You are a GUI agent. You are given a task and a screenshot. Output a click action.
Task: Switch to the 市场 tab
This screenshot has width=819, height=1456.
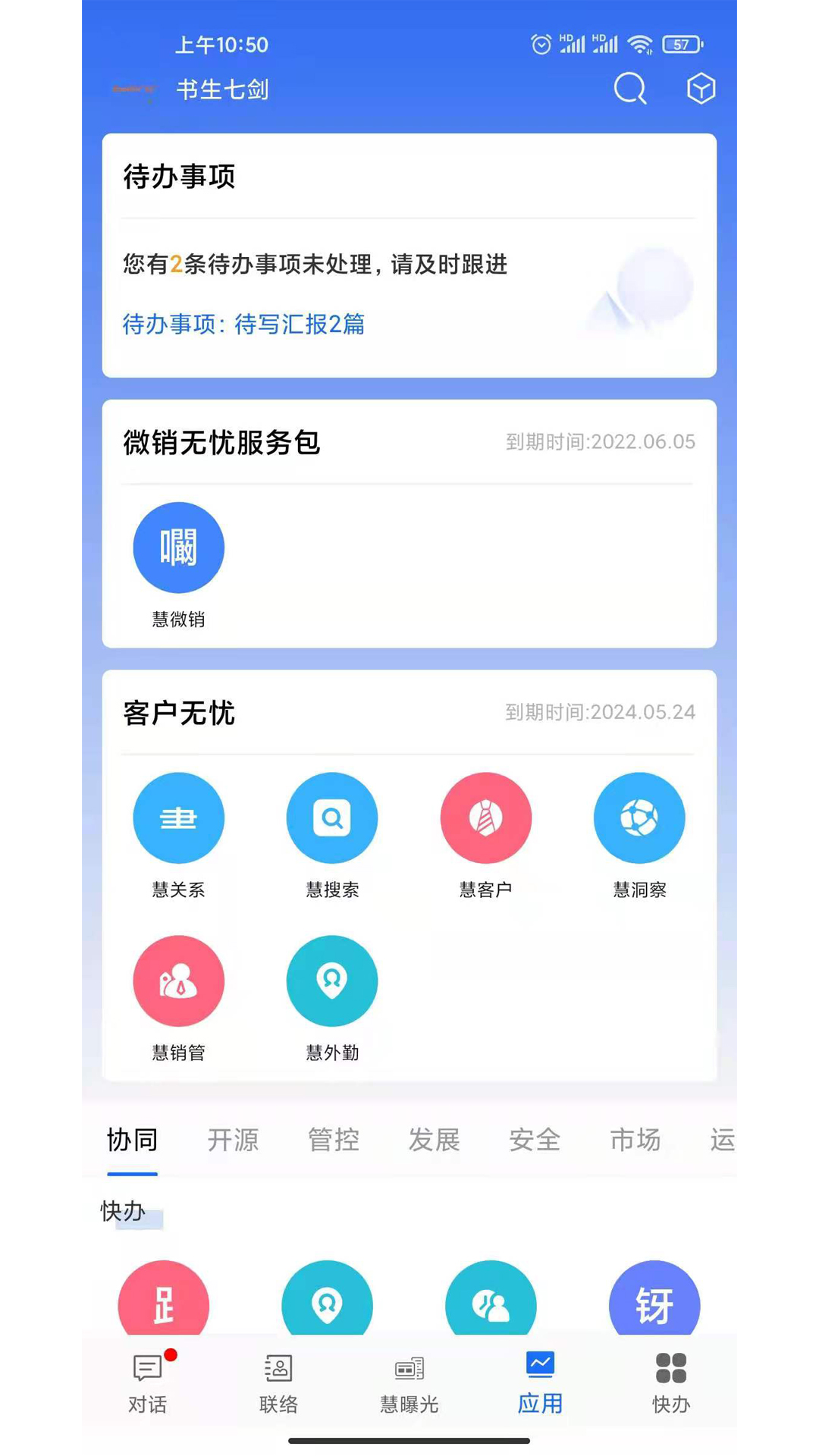tap(635, 1140)
